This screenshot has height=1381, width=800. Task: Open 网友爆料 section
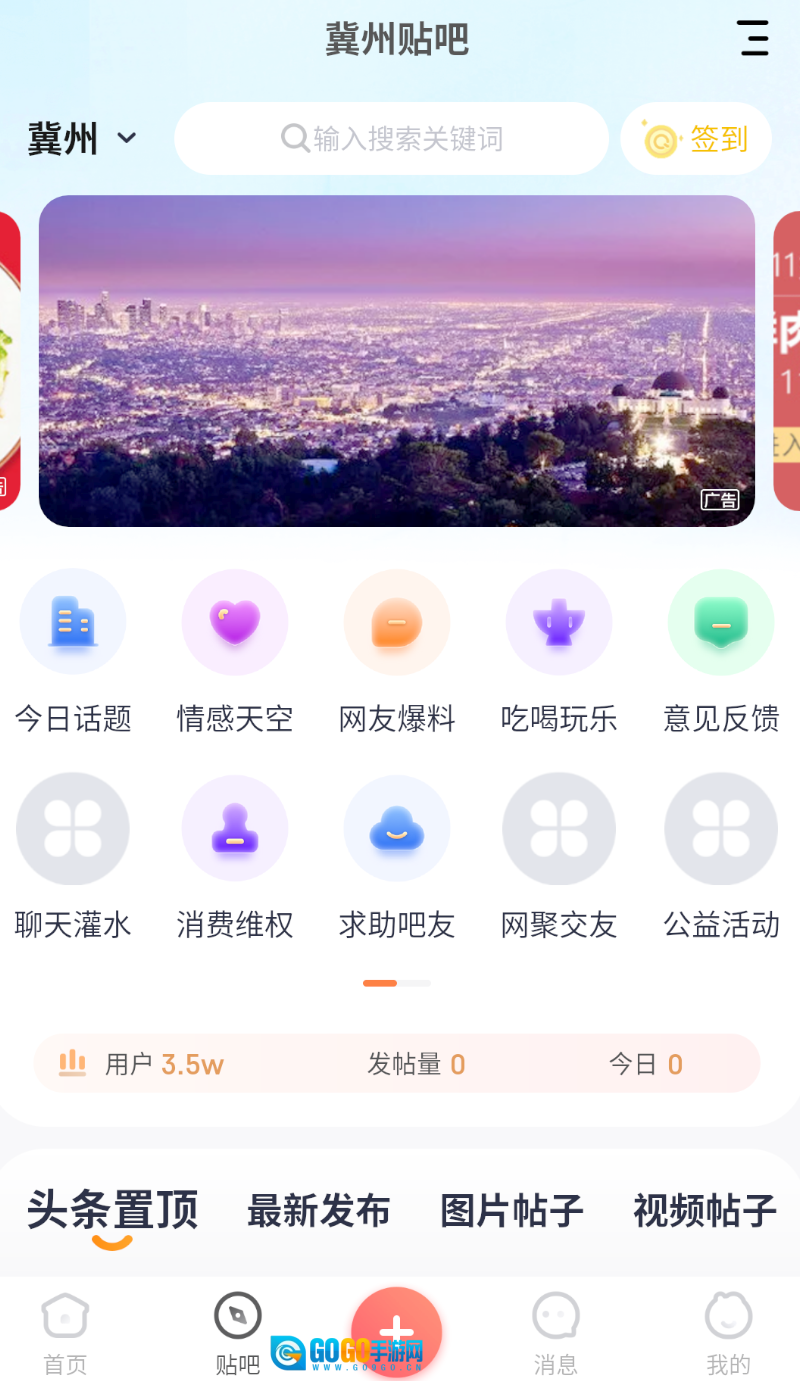[x=397, y=622]
